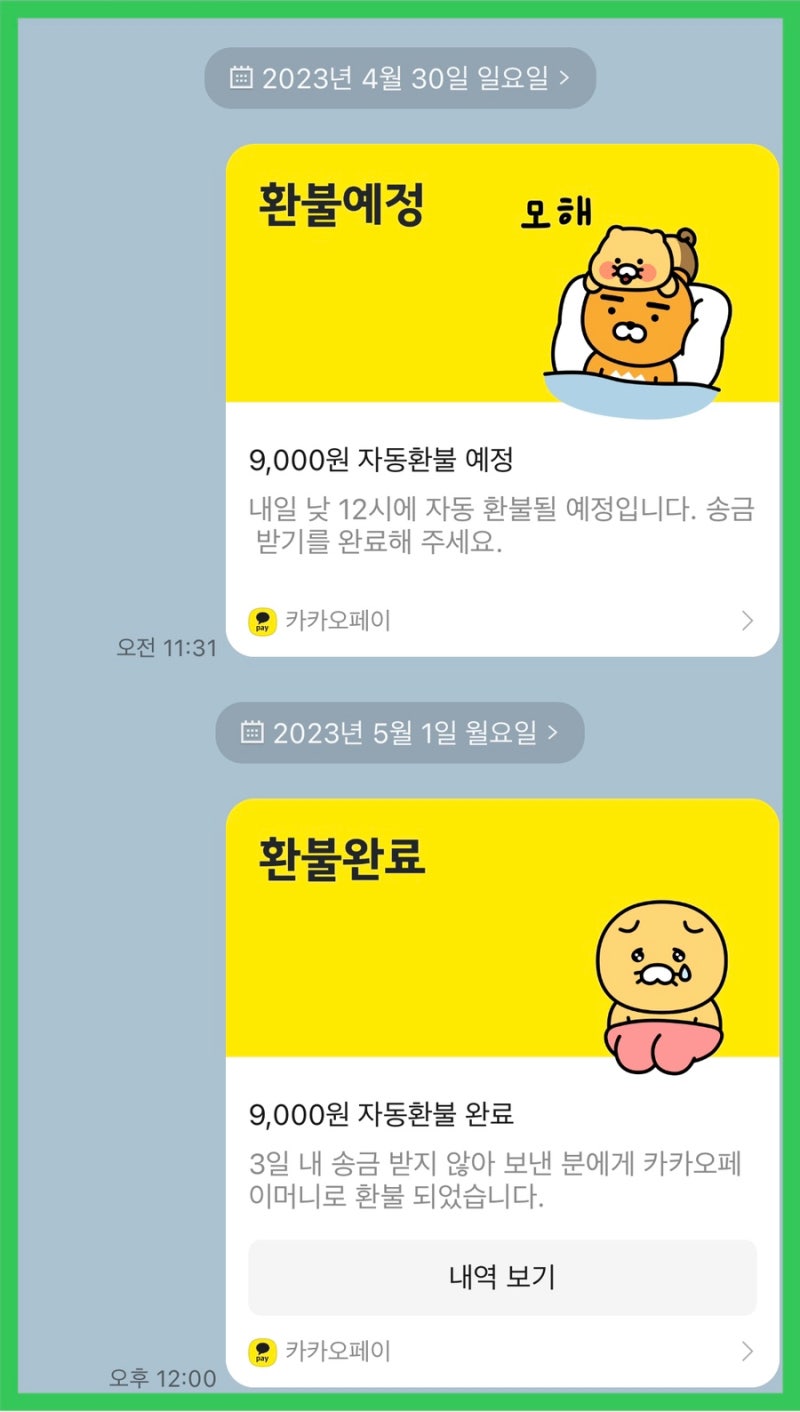The height and width of the screenshot is (1412, 800).
Task: Open details via the chevron on the 환불예정 card
Action: (x=746, y=621)
